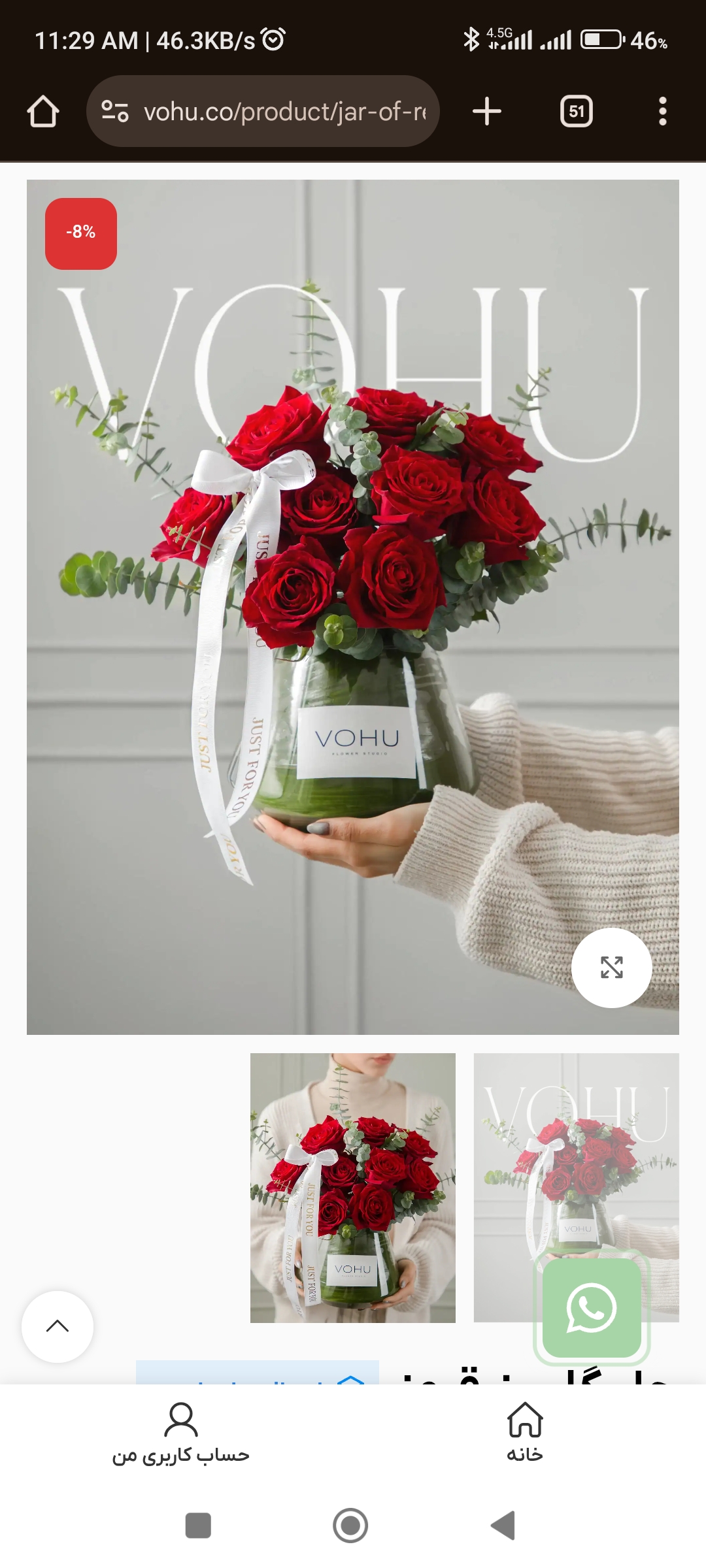
Task: Open the system recent apps view
Action: [198, 1526]
